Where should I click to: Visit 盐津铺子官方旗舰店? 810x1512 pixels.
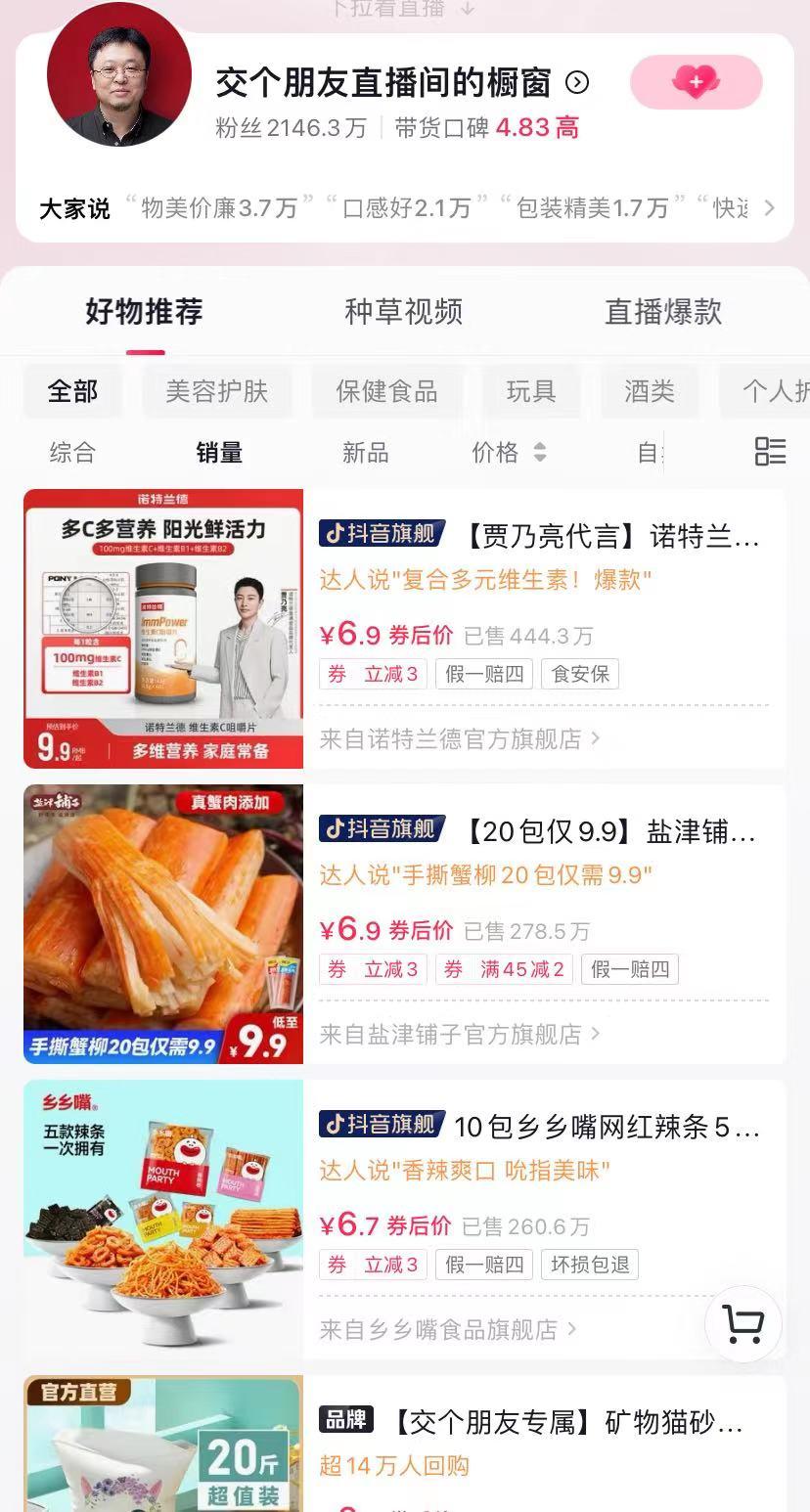[x=450, y=1034]
